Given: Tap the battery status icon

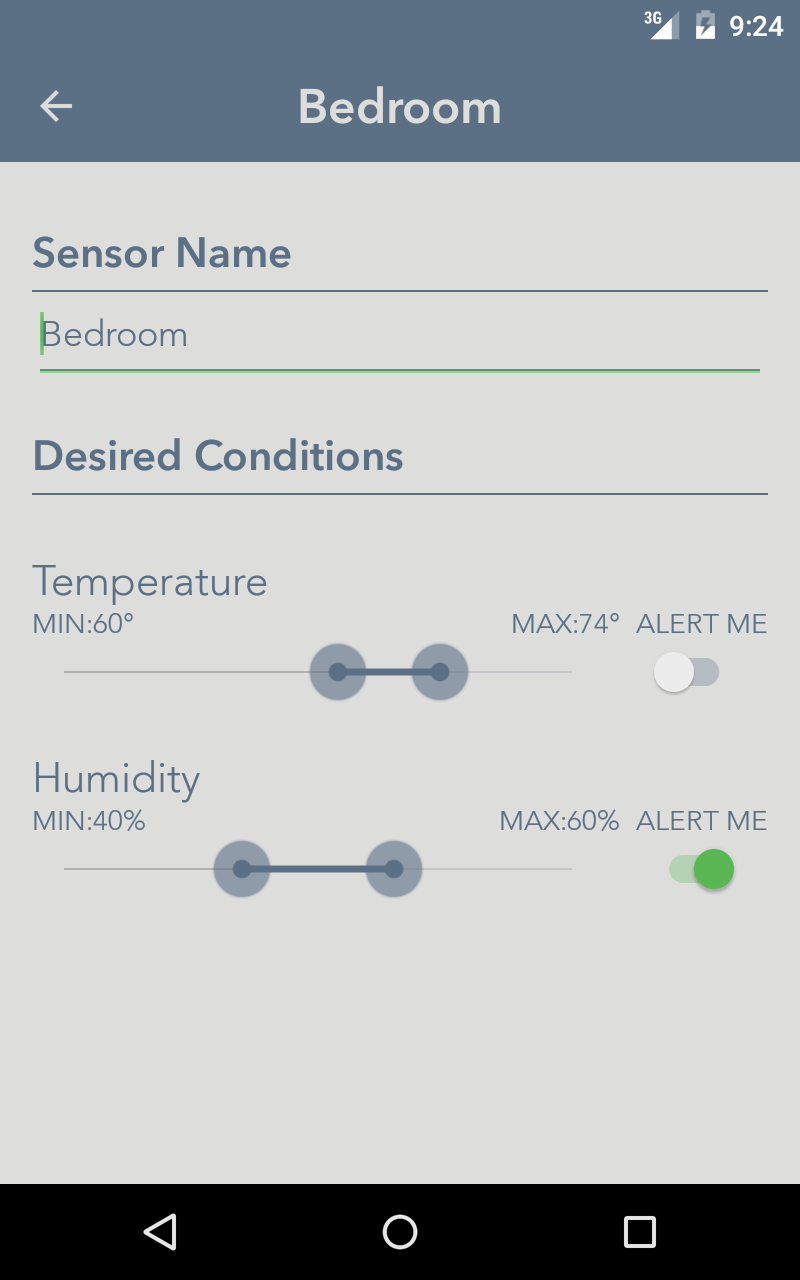Looking at the screenshot, I should pyautogui.click(x=706, y=26).
